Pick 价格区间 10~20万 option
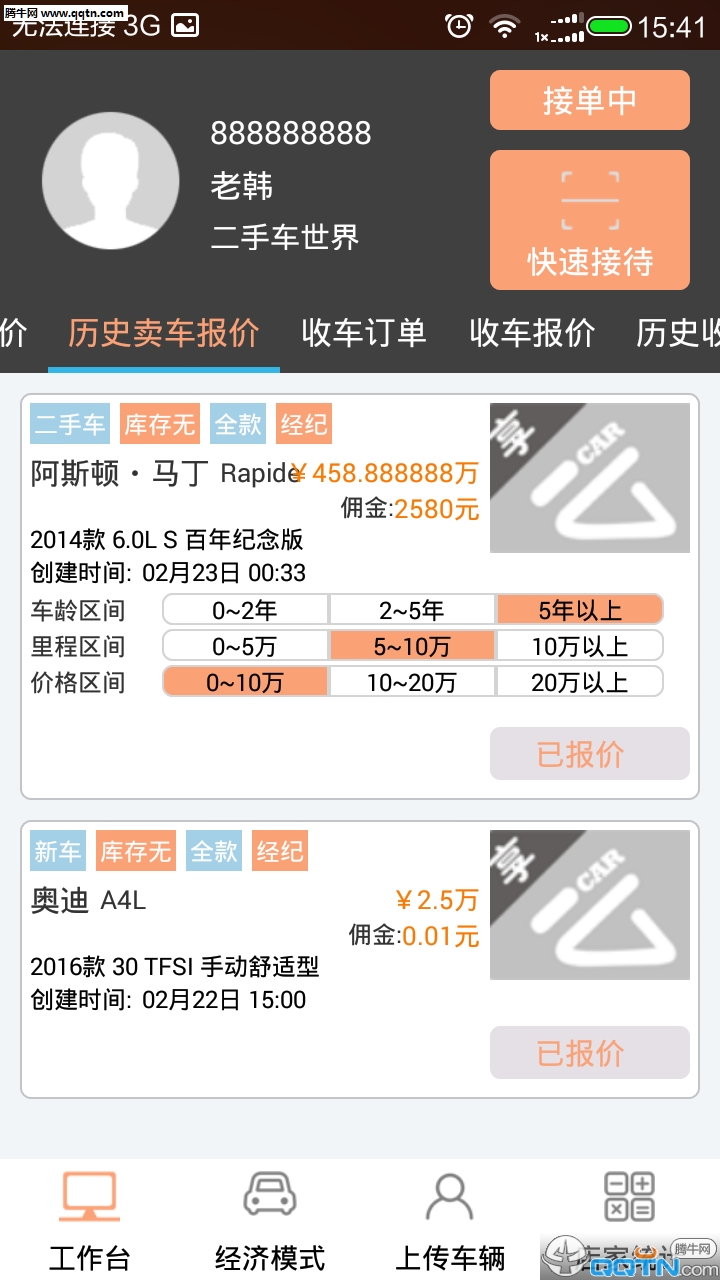This screenshot has height=1280, width=720. [412, 682]
